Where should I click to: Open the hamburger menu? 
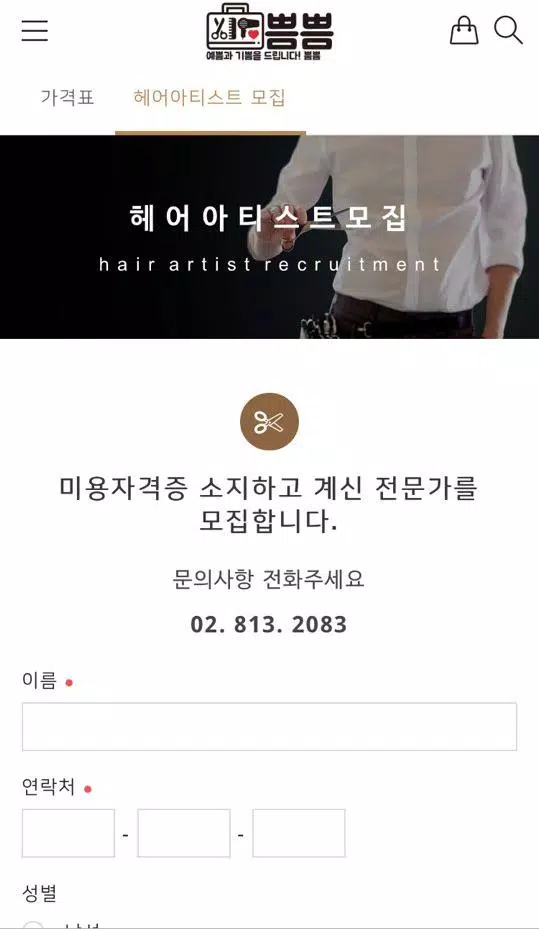[34, 30]
